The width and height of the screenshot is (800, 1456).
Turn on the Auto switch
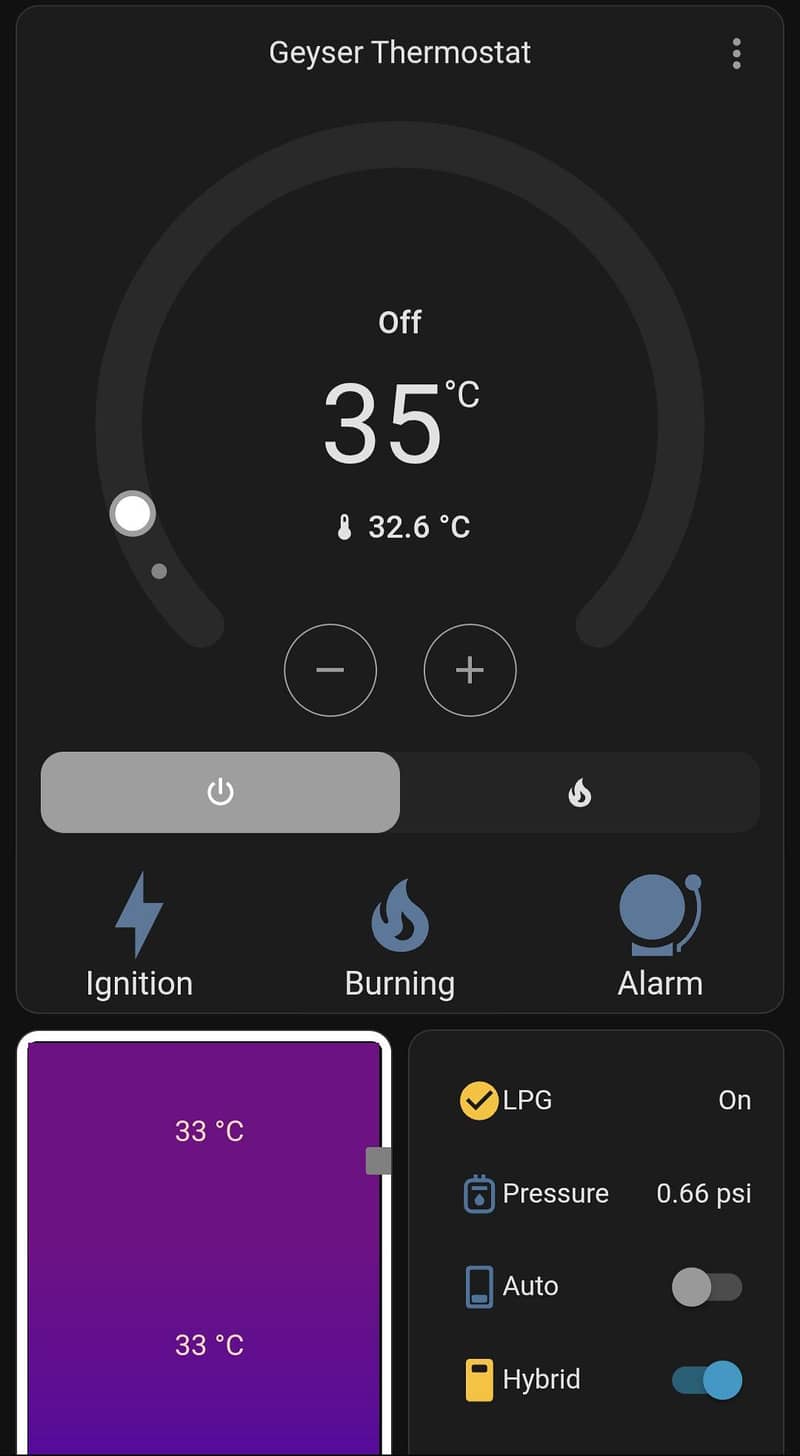pyautogui.click(x=706, y=1286)
